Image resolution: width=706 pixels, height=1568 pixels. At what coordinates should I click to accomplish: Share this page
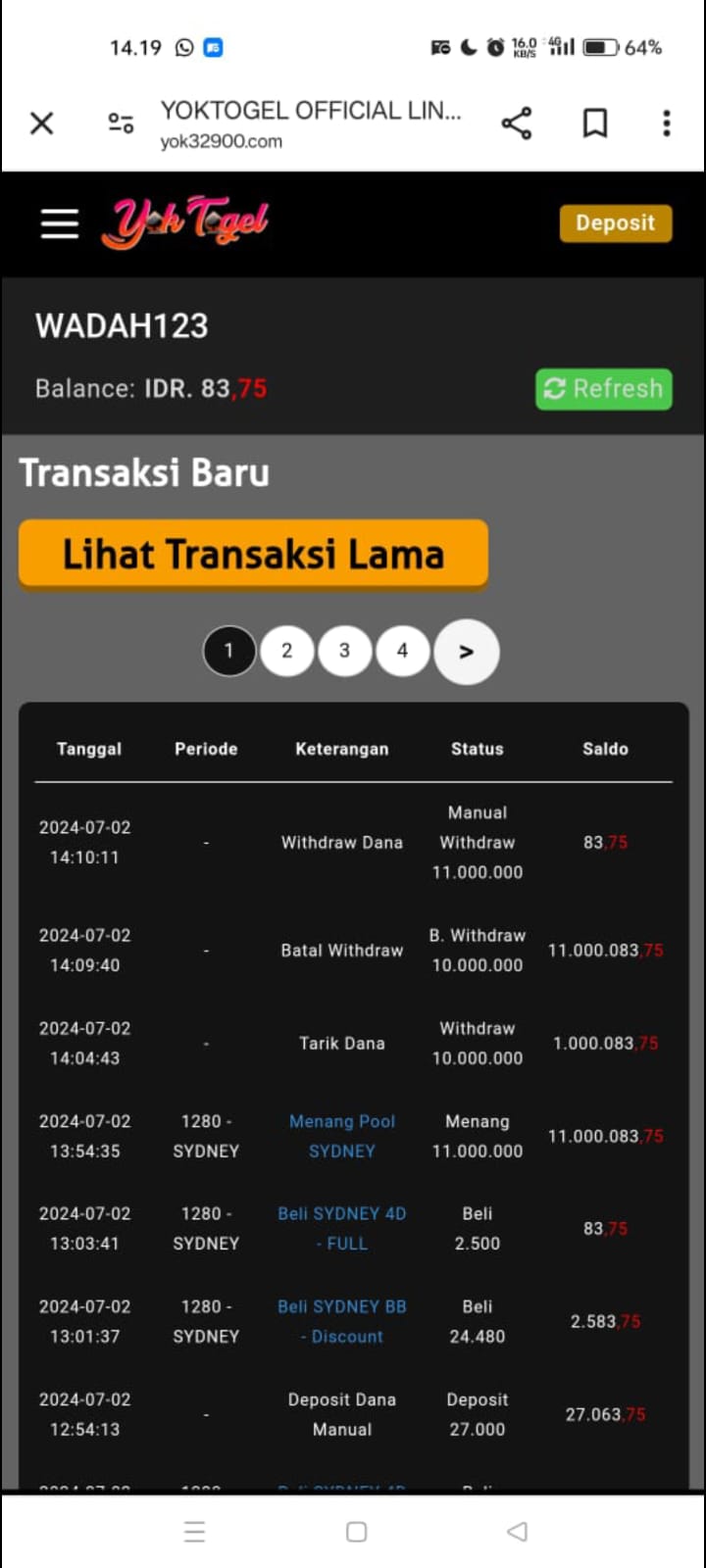[x=517, y=123]
